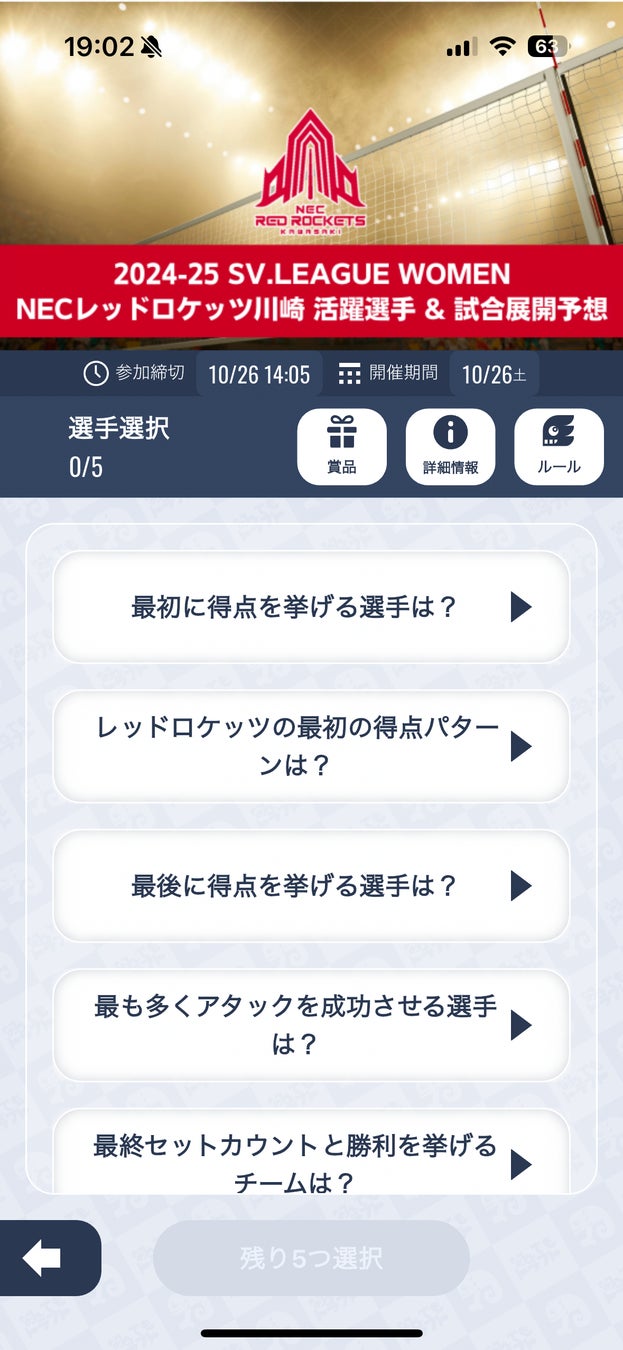Screen dimensions: 623x1350
Task: Open the ルール rules button
Action: 558,446
